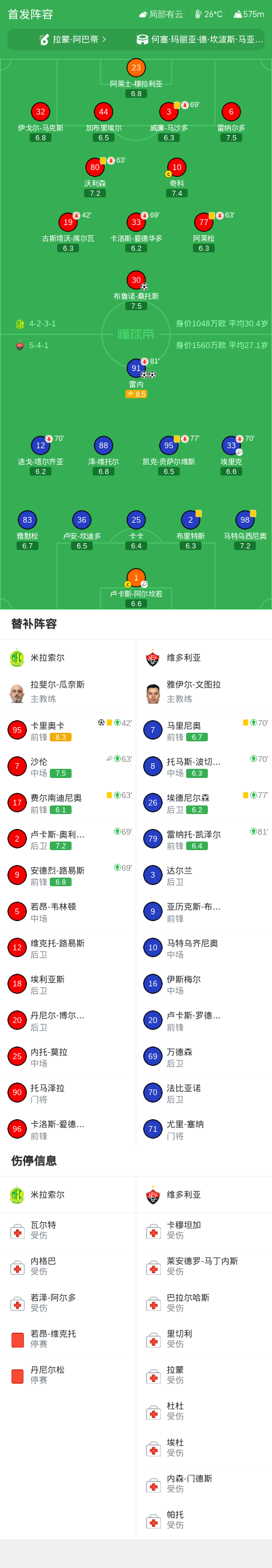
Task: Open substitute 卡里奥卡 row
Action: 68,730
